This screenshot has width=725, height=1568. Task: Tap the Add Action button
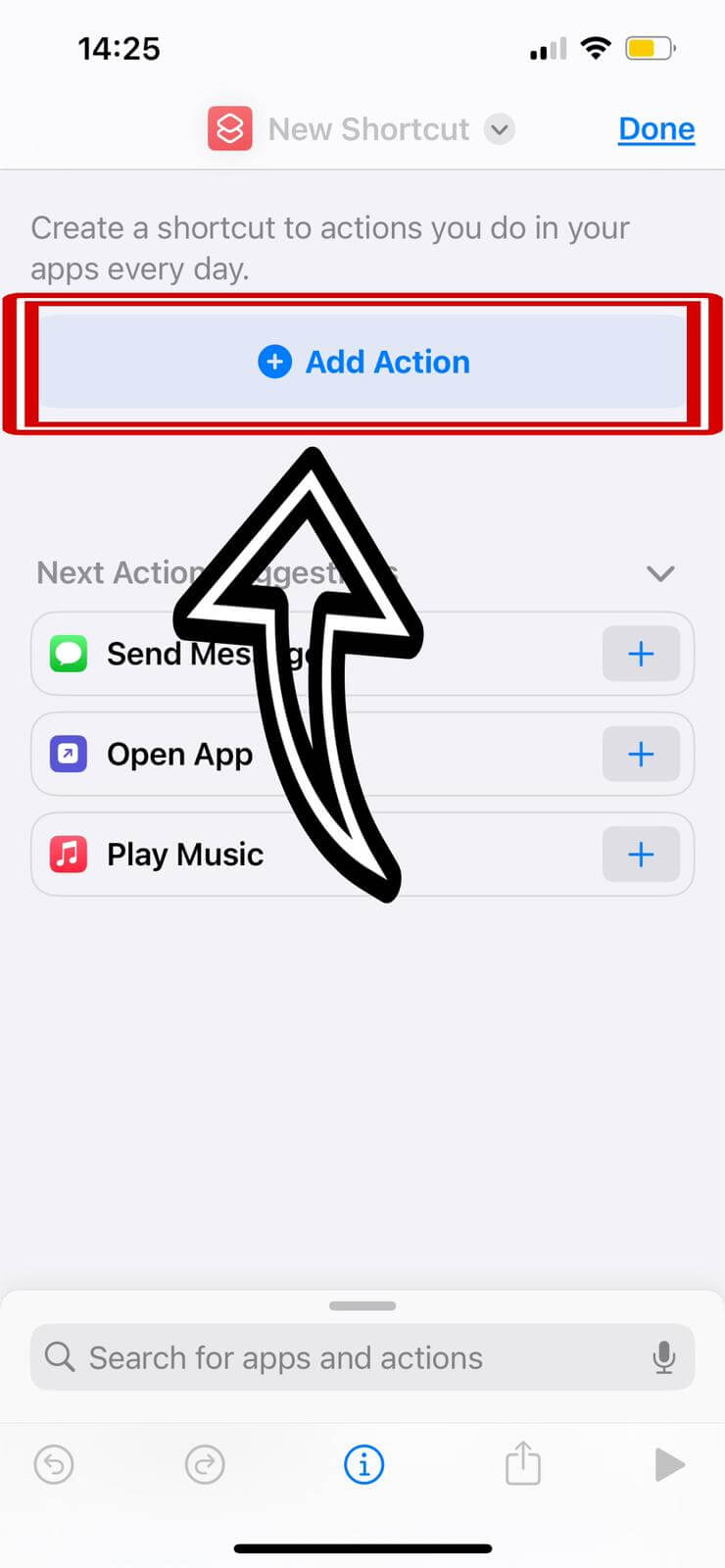click(x=363, y=362)
